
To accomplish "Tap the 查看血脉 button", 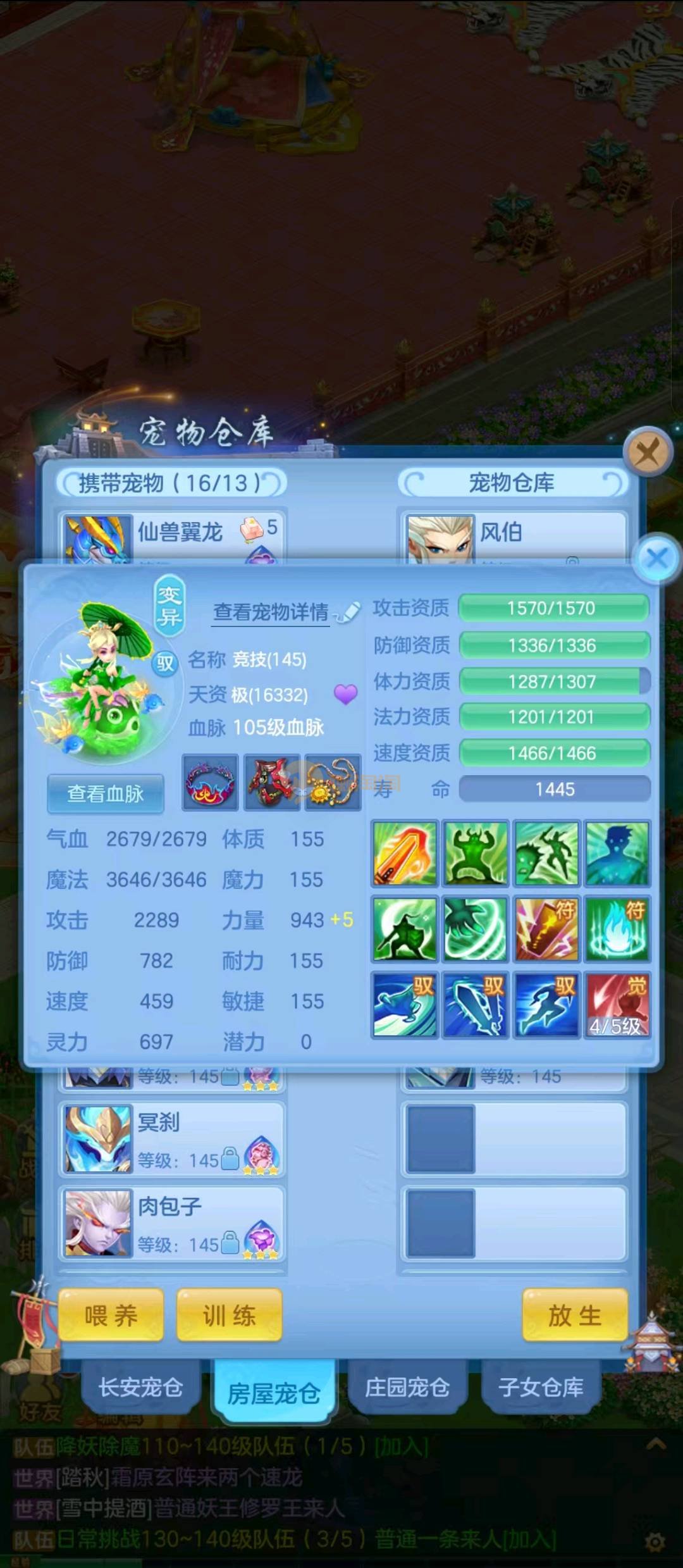I will 106,793.
